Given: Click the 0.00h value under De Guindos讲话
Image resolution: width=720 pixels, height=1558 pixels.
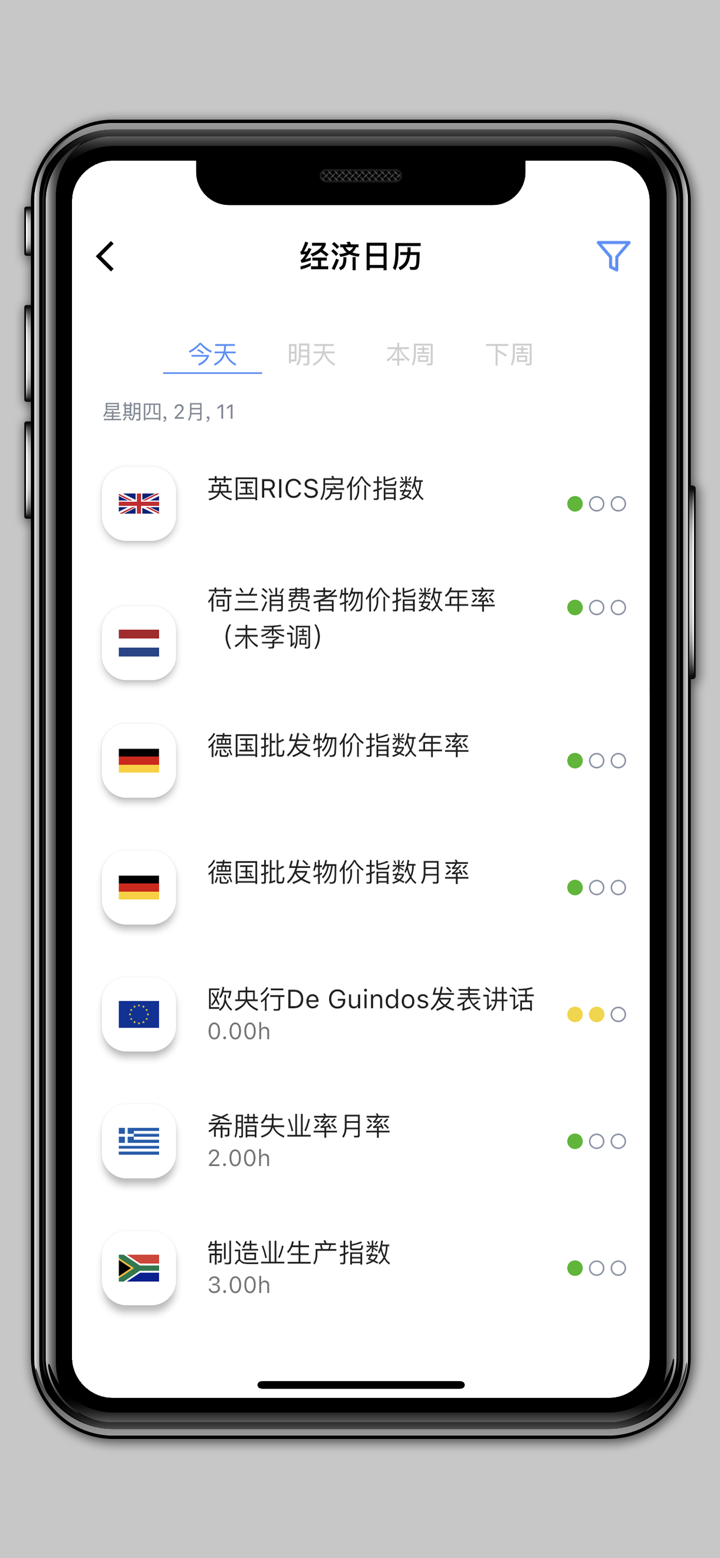Looking at the screenshot, I should 238,1031.
